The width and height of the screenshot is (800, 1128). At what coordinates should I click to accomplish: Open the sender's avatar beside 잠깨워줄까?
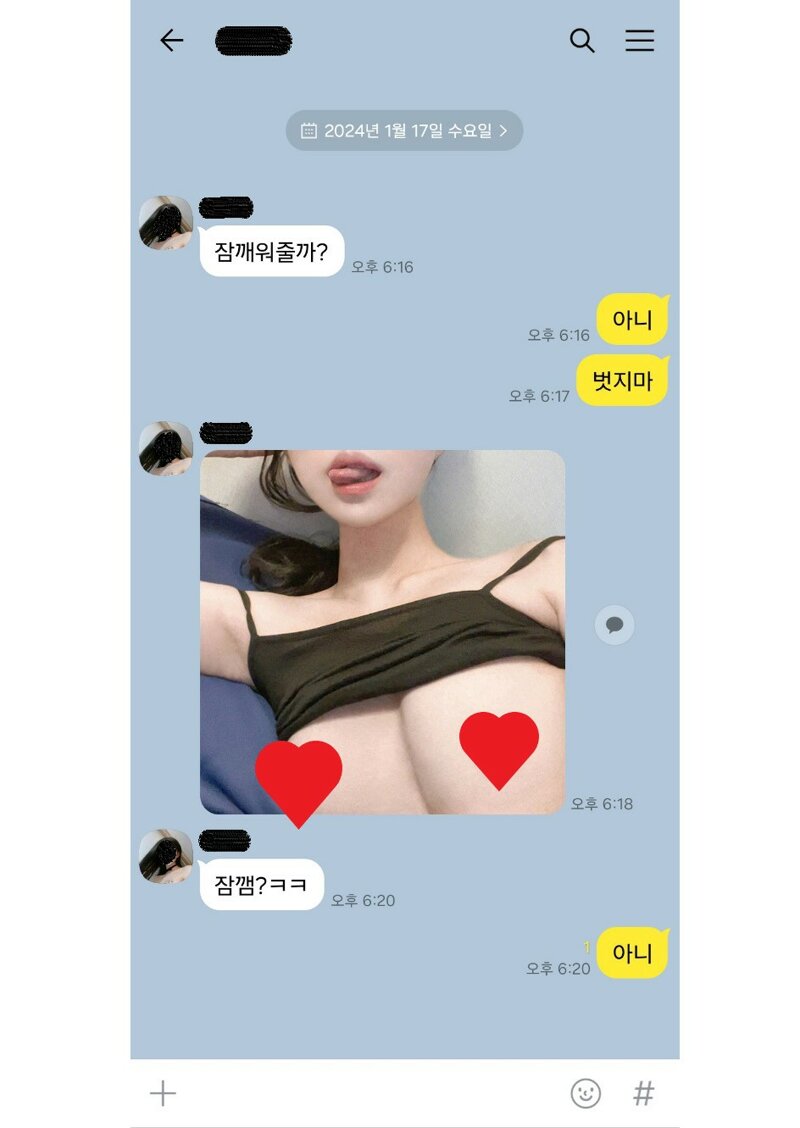(166, 223)
